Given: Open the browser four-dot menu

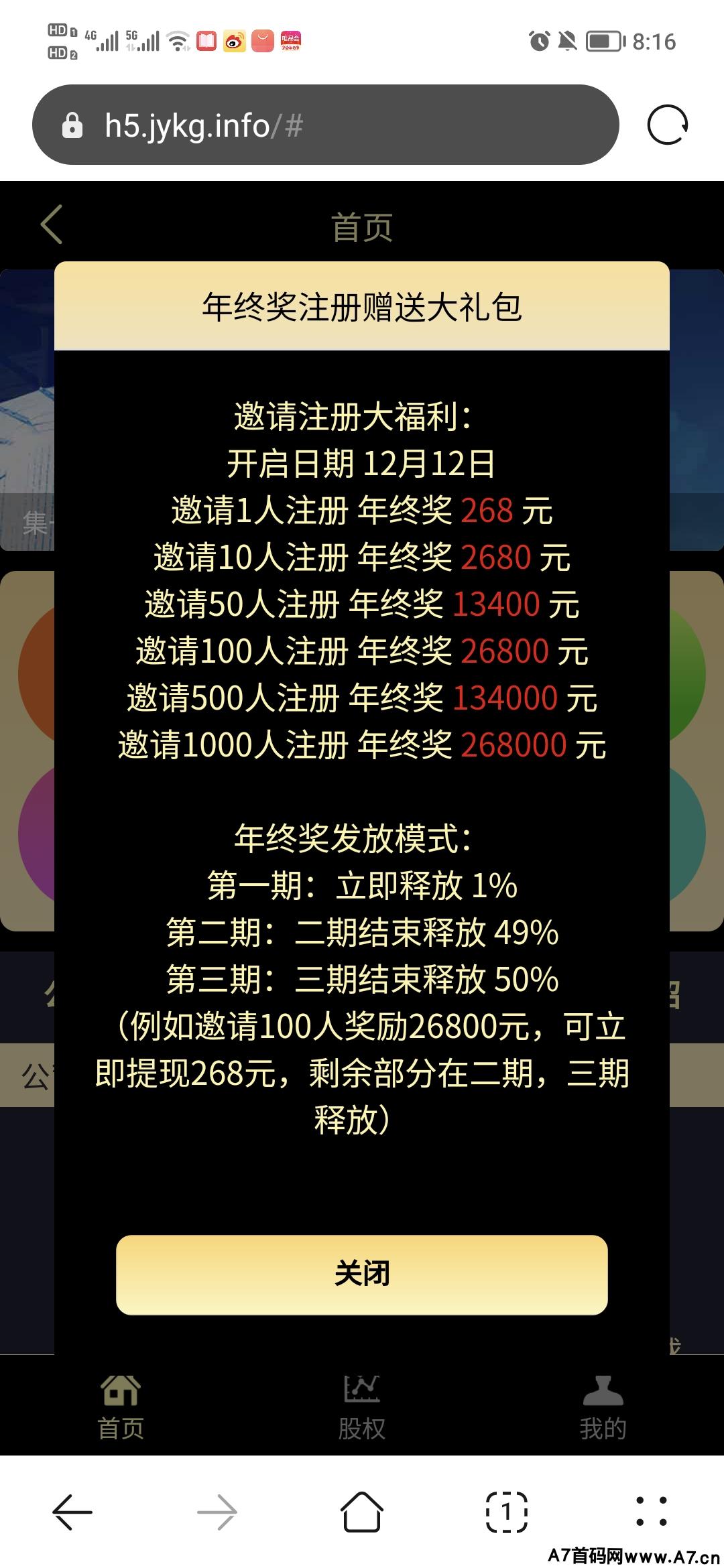Looking at the screenshot, I should [x=652, y=1512].
